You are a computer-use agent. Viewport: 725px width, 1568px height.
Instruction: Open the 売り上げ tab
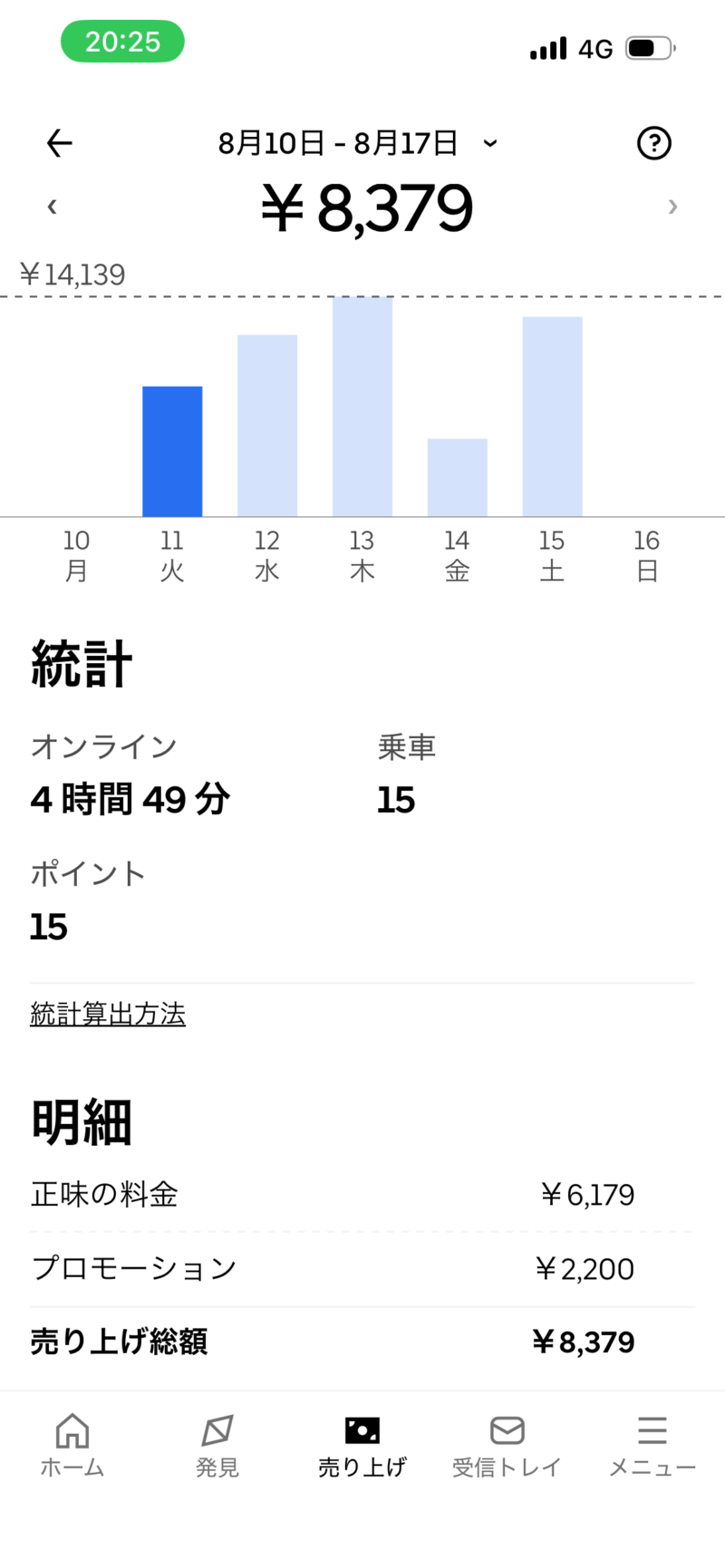pos(362,1447)
